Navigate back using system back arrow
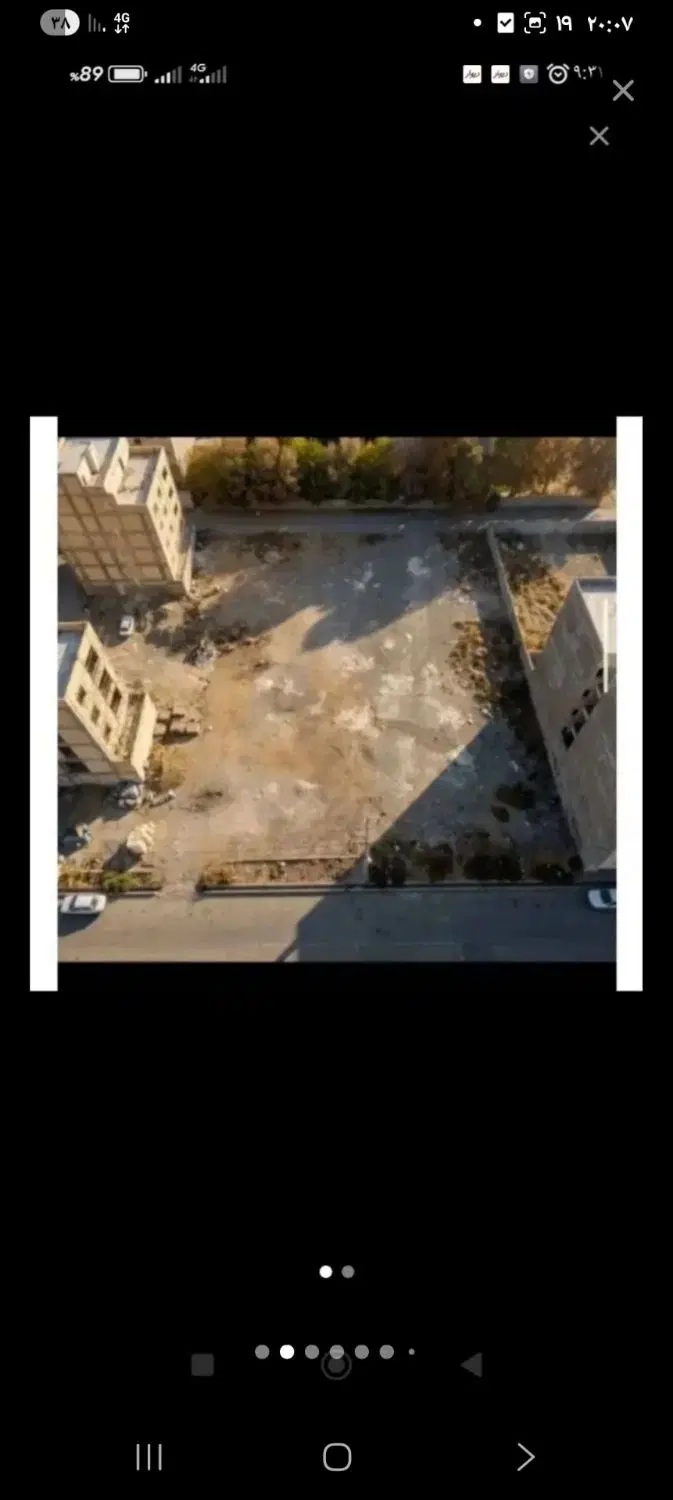Screen dimensions: 673x1500 [x=525, y=1457]
